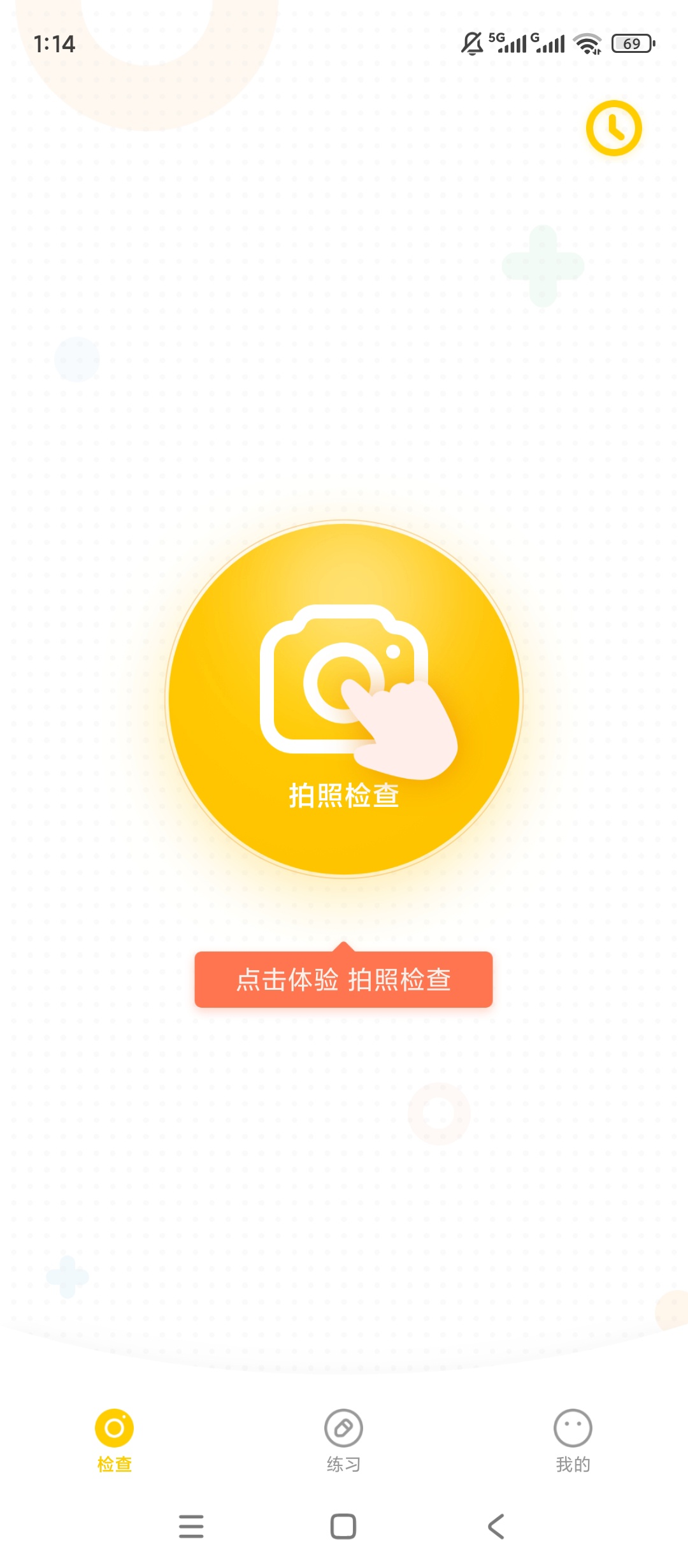Screen dimensions: 688x1568
Task: Tap the muted notification bell status icon
Action: coord(470,42)
